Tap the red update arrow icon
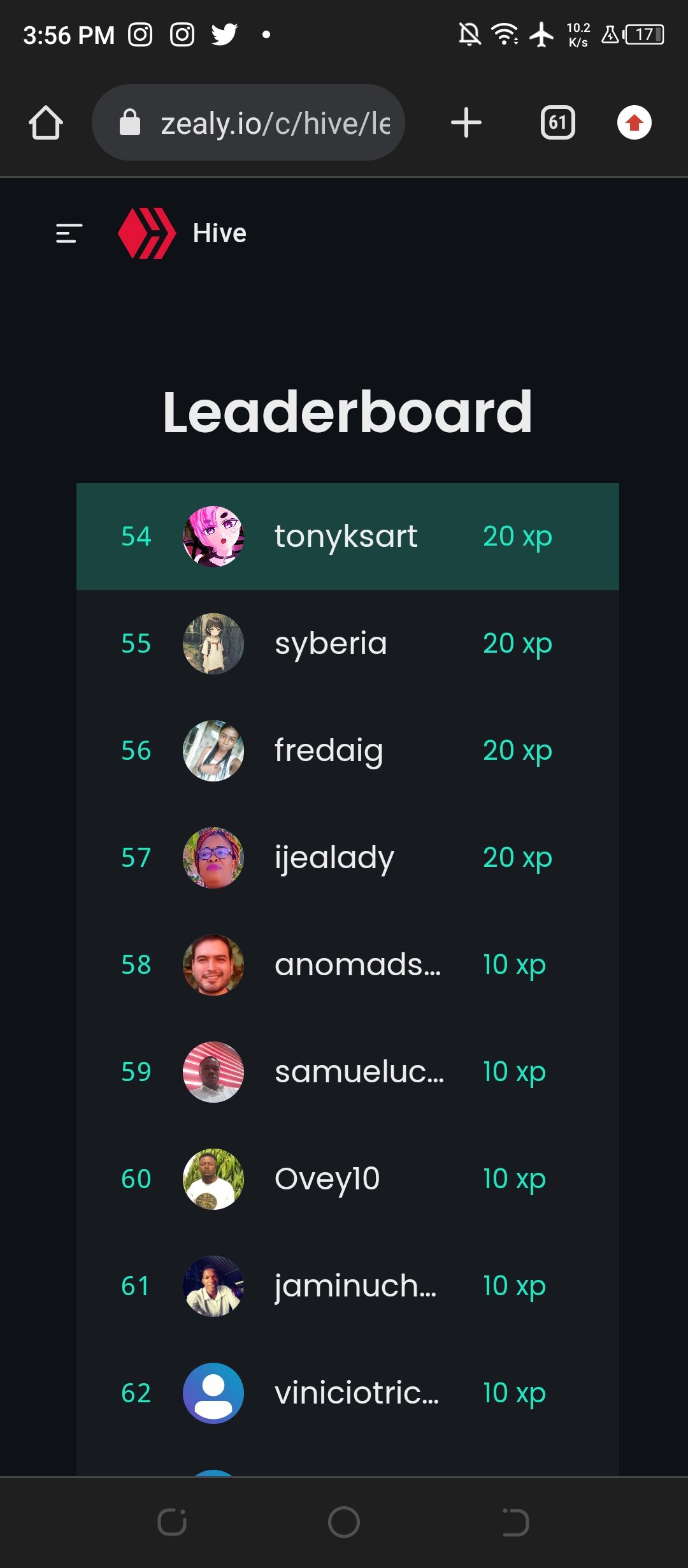 [x=634, y=122]
